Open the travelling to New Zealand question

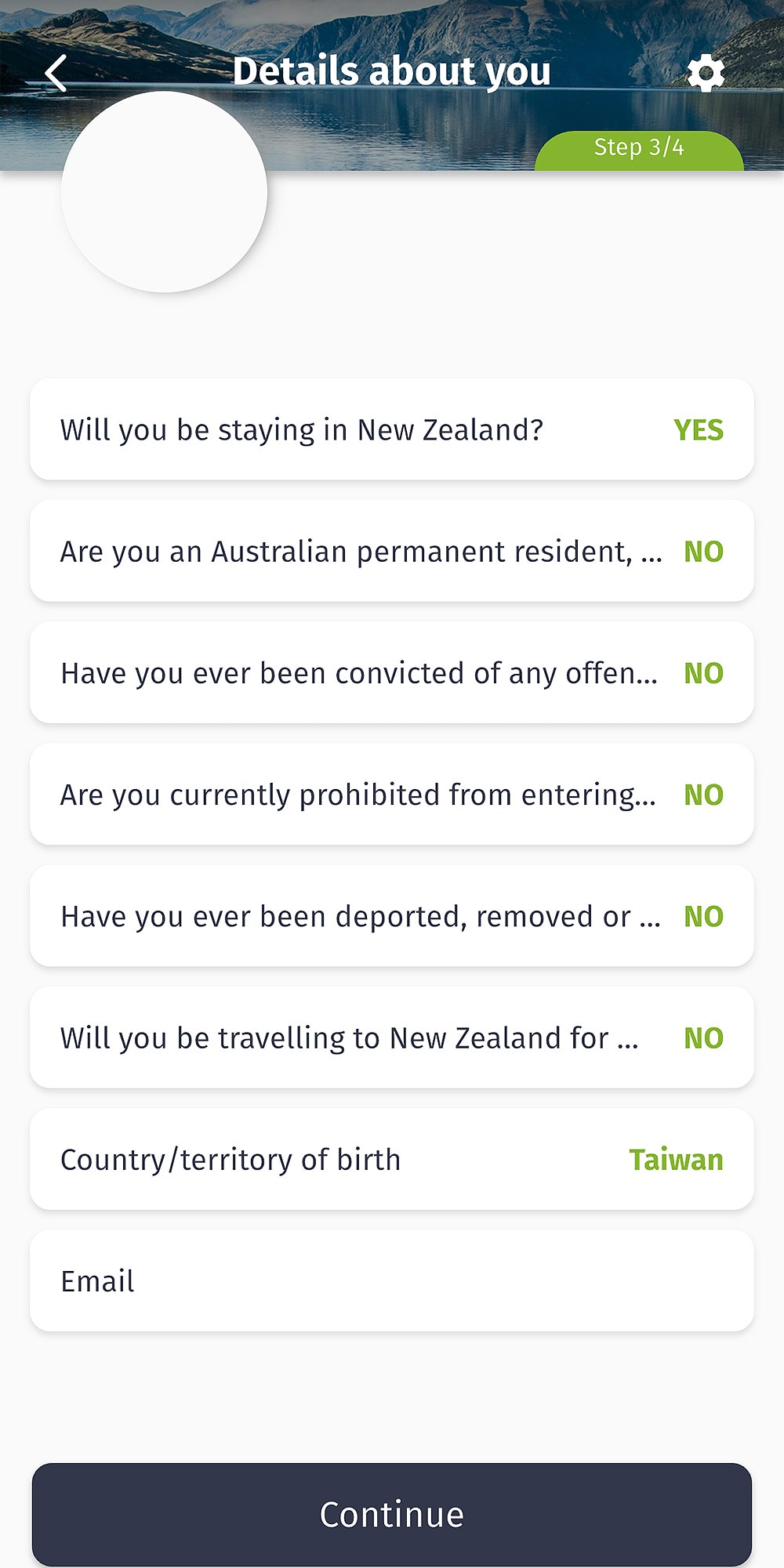click(x=392, y=1037)
